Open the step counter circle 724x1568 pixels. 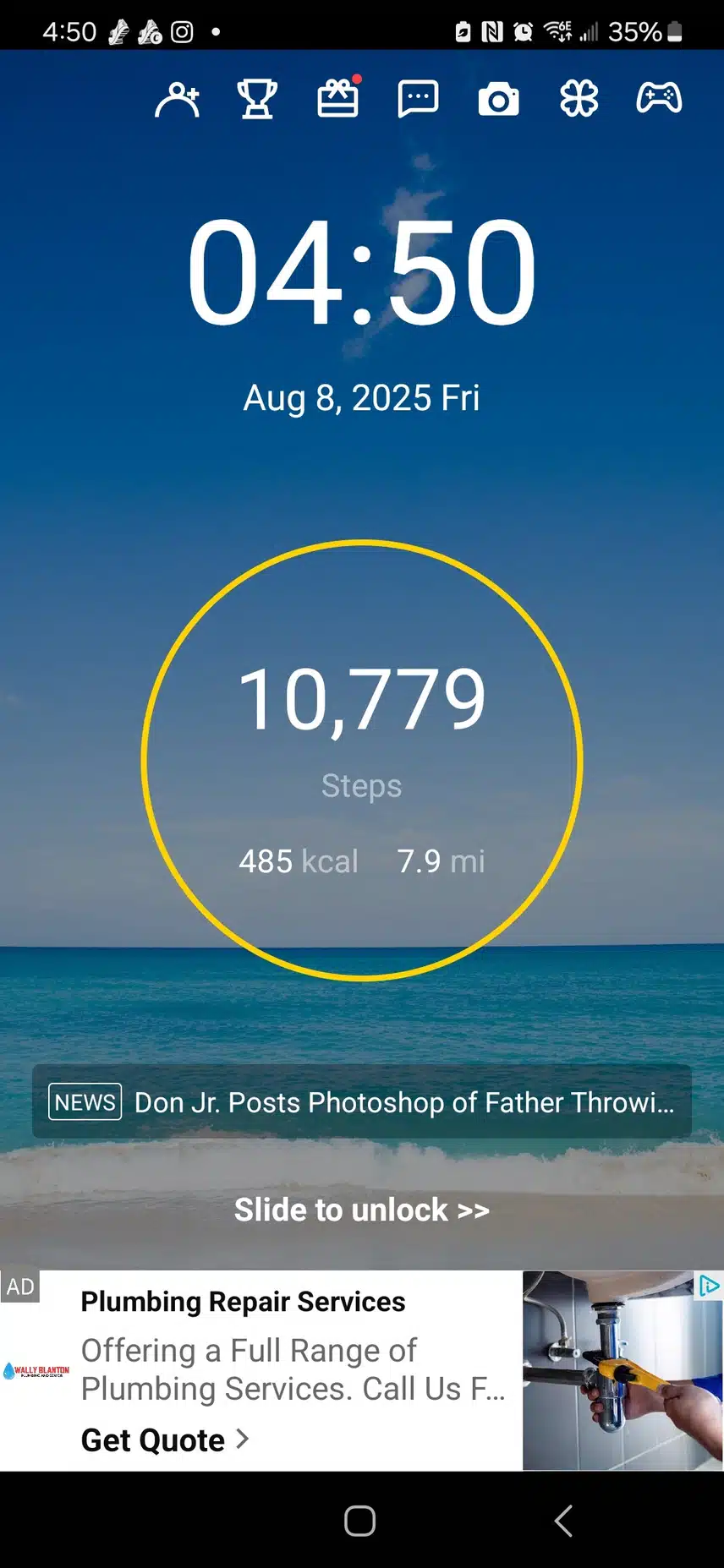(x=362, y=760)
